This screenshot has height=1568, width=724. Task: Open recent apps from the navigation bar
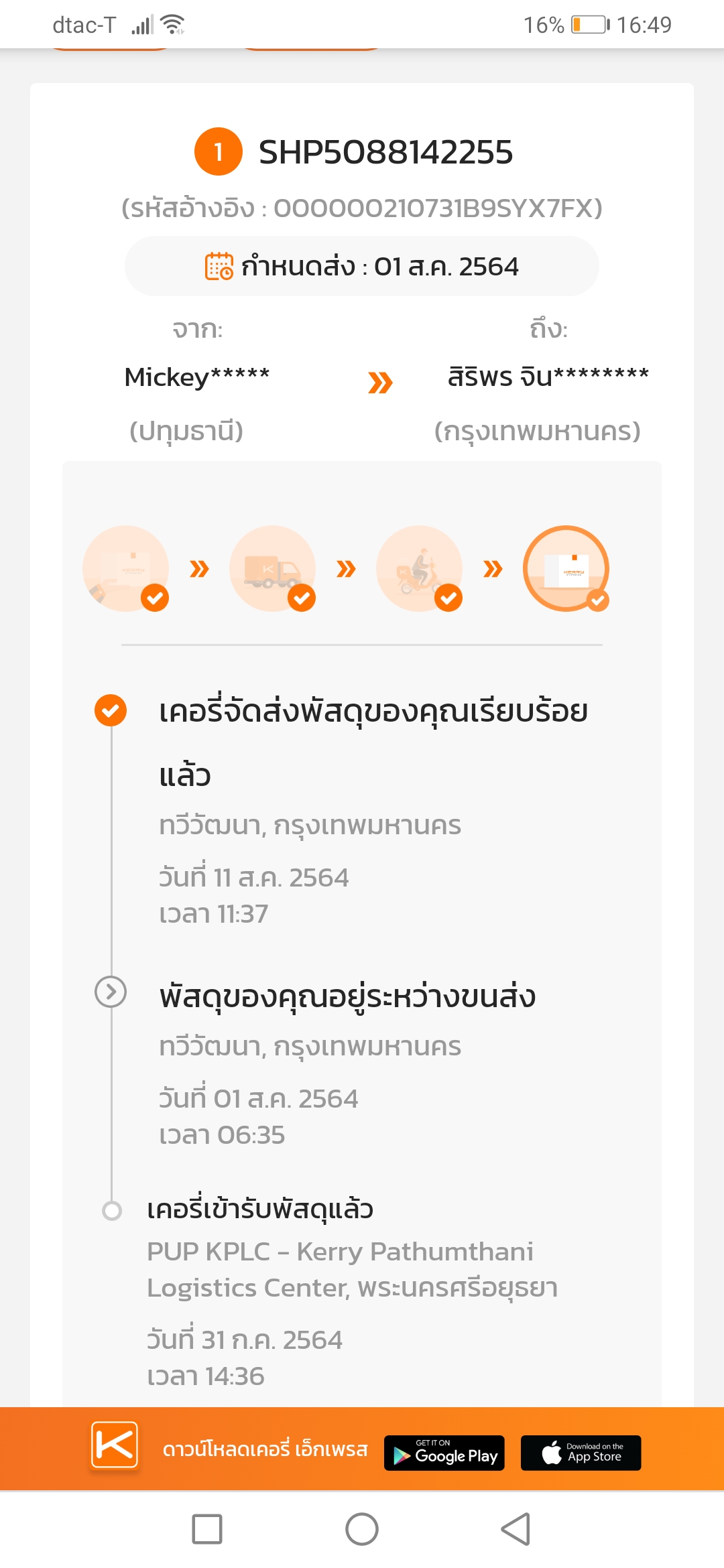[207, 1529]
